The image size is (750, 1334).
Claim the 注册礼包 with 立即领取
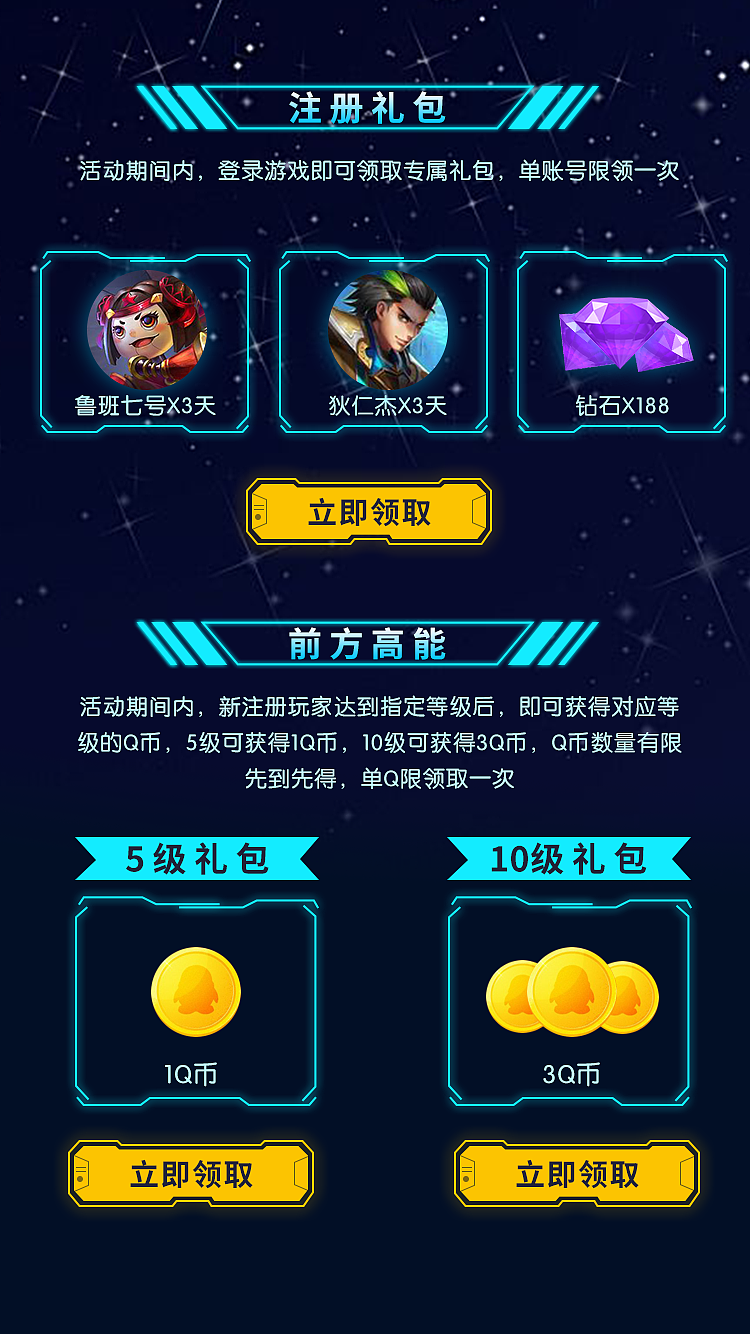[369, 512]
